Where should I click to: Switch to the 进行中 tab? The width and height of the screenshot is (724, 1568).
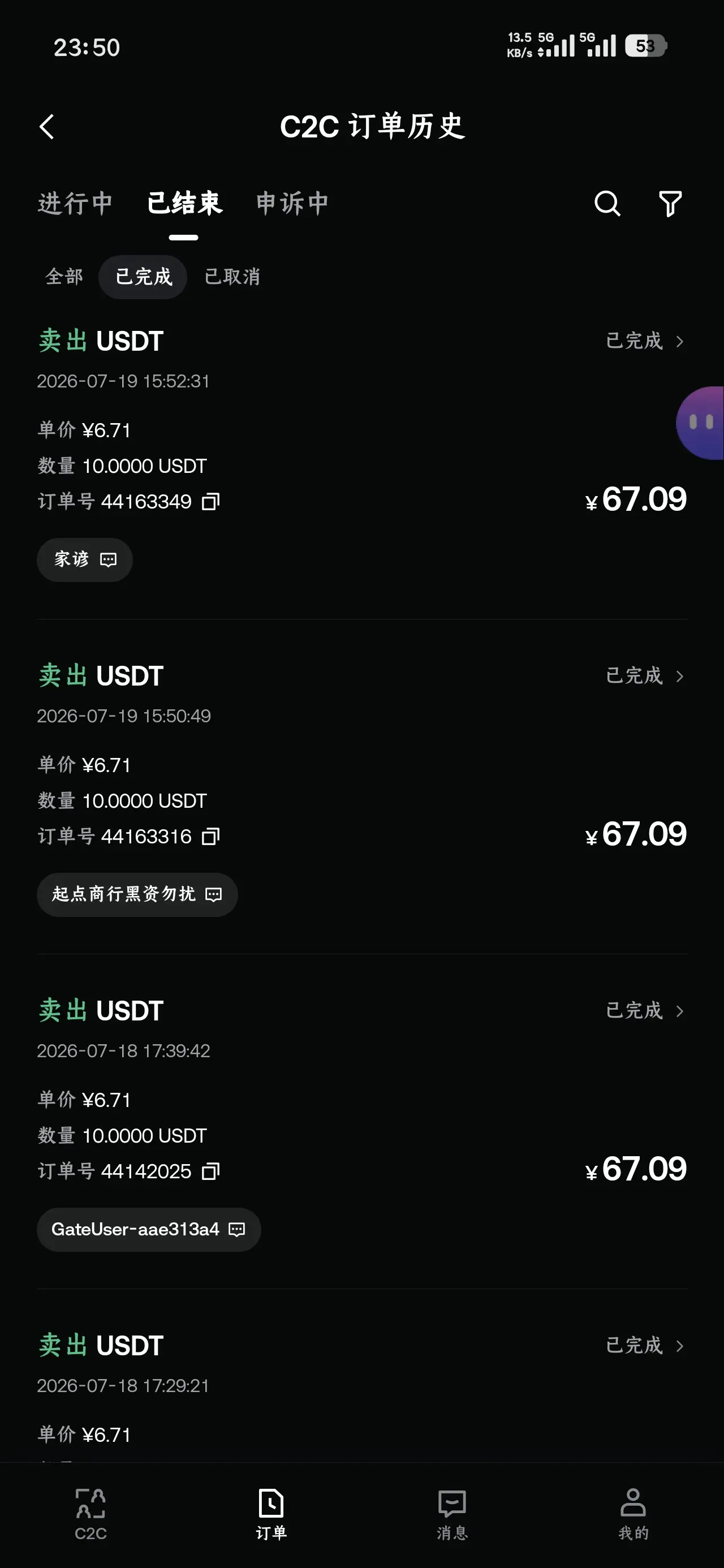pos(75,203)
